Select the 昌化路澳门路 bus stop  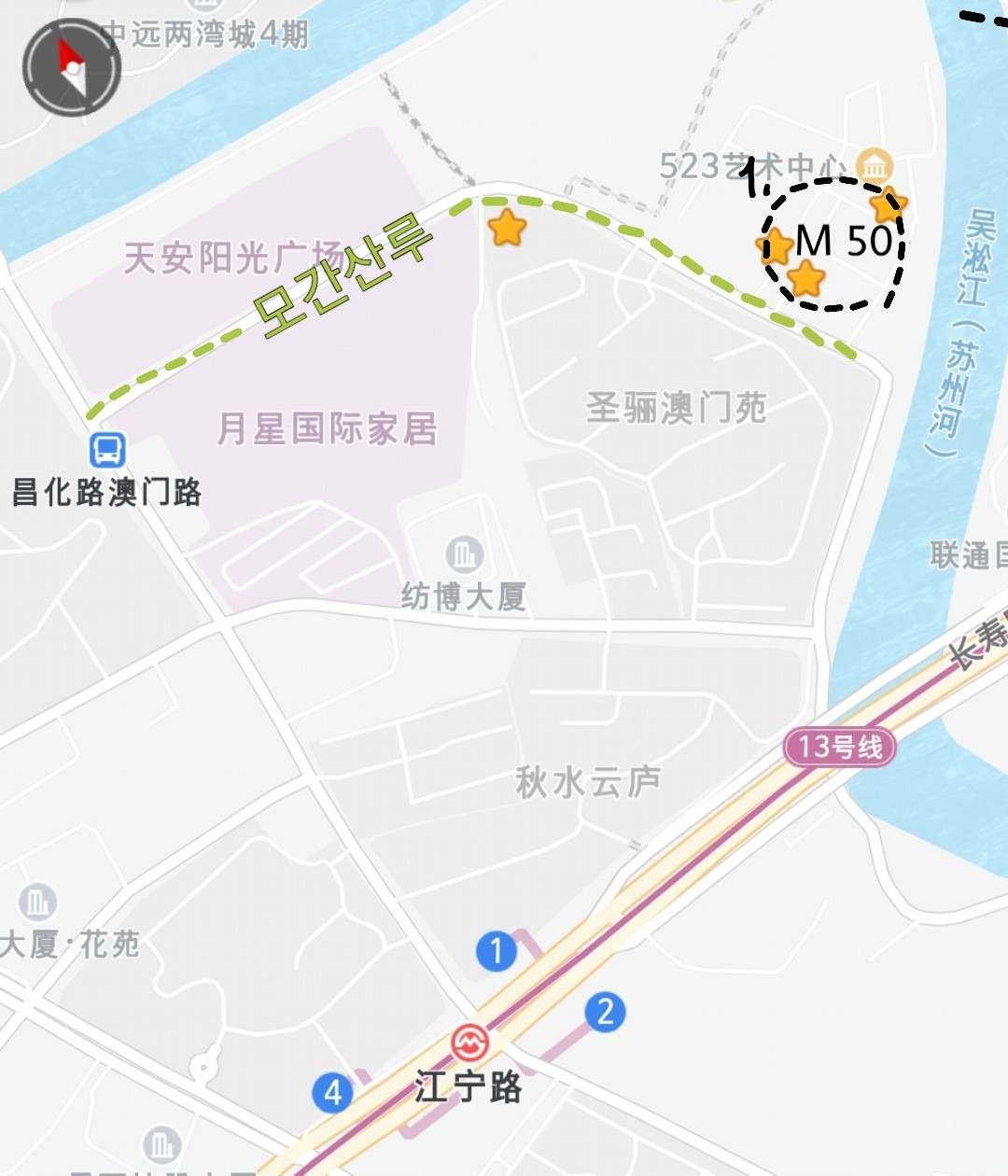coord(107,451)
